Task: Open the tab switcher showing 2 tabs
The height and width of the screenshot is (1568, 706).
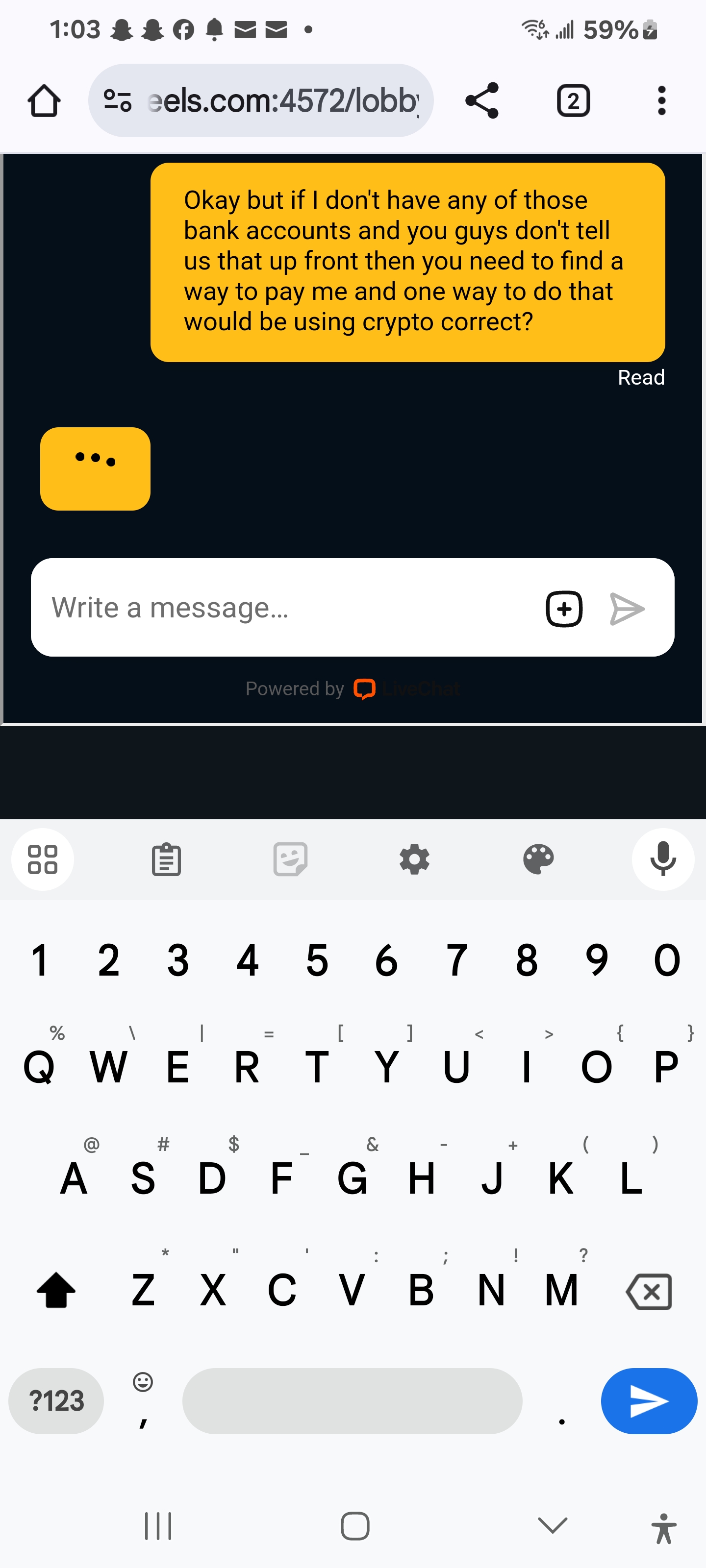Action: click(x=573, y=100)
